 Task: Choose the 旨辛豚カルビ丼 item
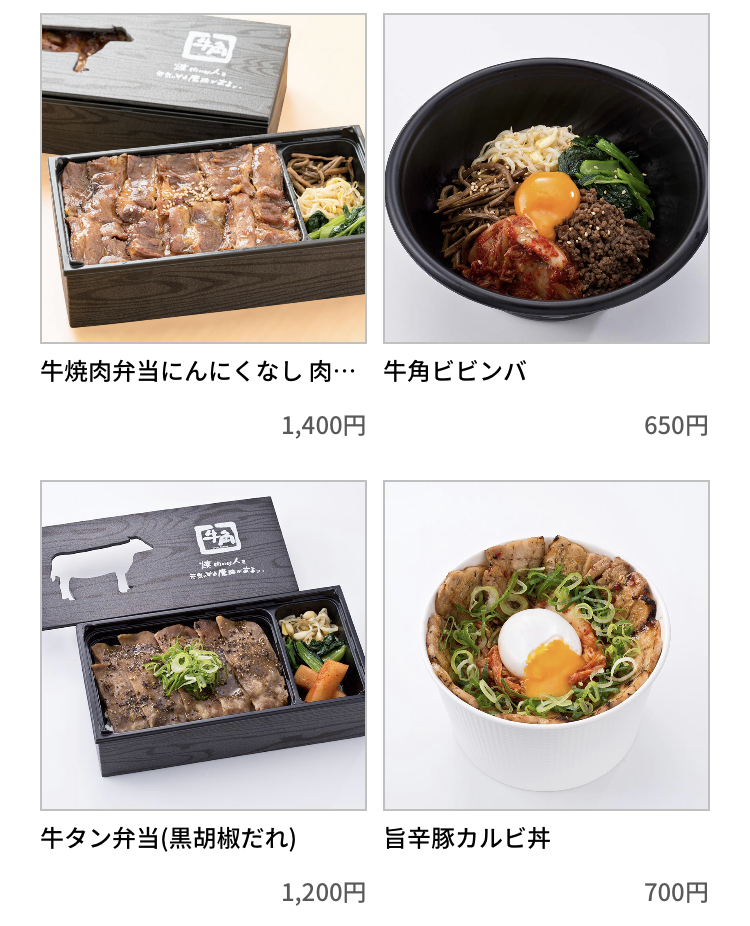pyautogui.click(x=546, y=645)
